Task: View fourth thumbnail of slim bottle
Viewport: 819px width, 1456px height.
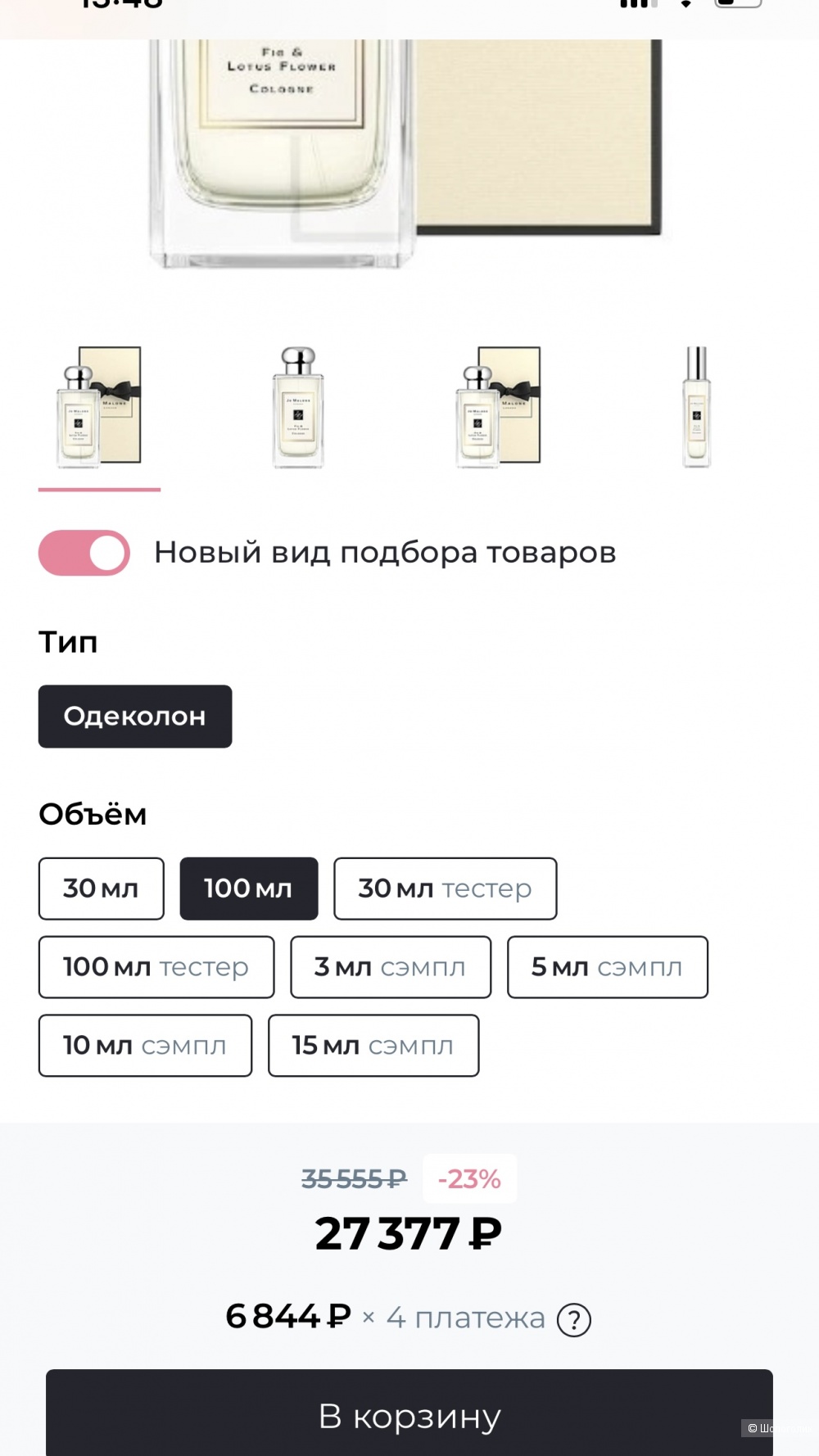Action: coord(697,407)
